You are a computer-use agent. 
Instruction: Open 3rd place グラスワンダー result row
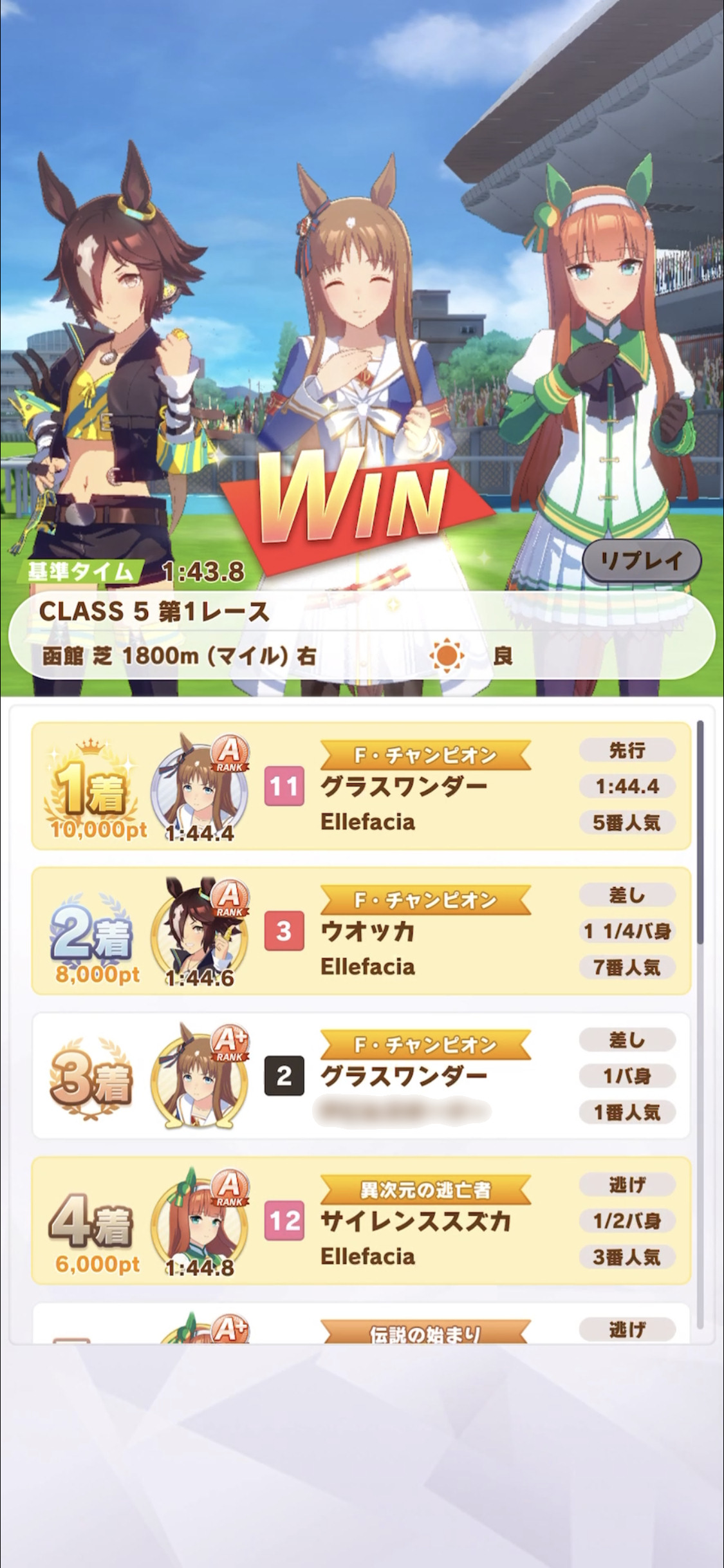361,1076
